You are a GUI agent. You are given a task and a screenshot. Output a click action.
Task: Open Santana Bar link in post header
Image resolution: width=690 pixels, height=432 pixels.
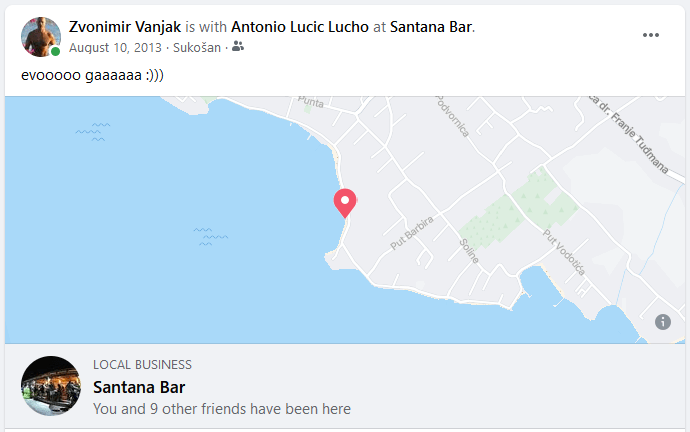pyautogui.click(x=432, y=27)
